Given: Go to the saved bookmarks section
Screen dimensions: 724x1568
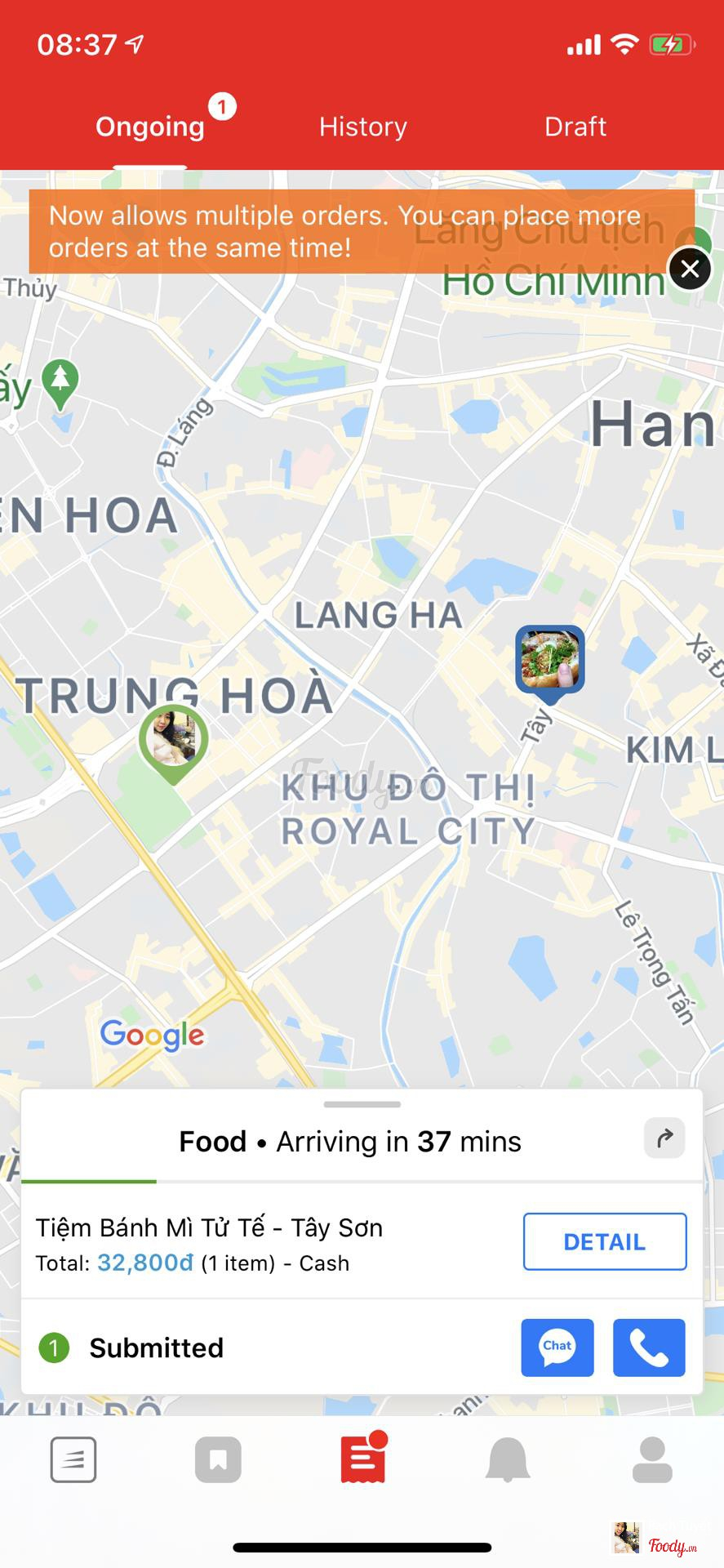Looking at the screenshot, I should coord(218,1459).
